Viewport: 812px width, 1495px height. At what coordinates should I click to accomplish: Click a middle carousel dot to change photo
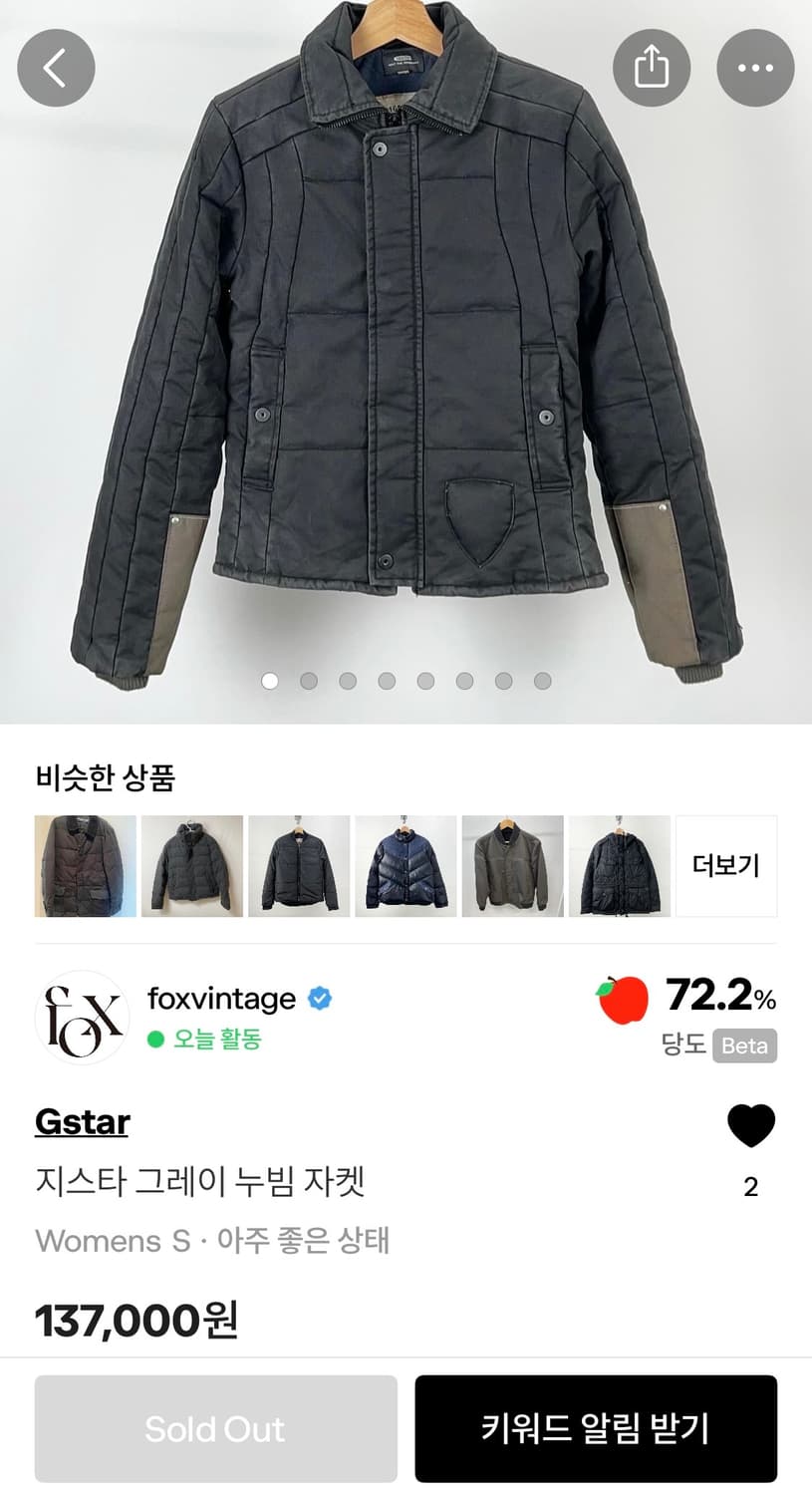(387, 681)
